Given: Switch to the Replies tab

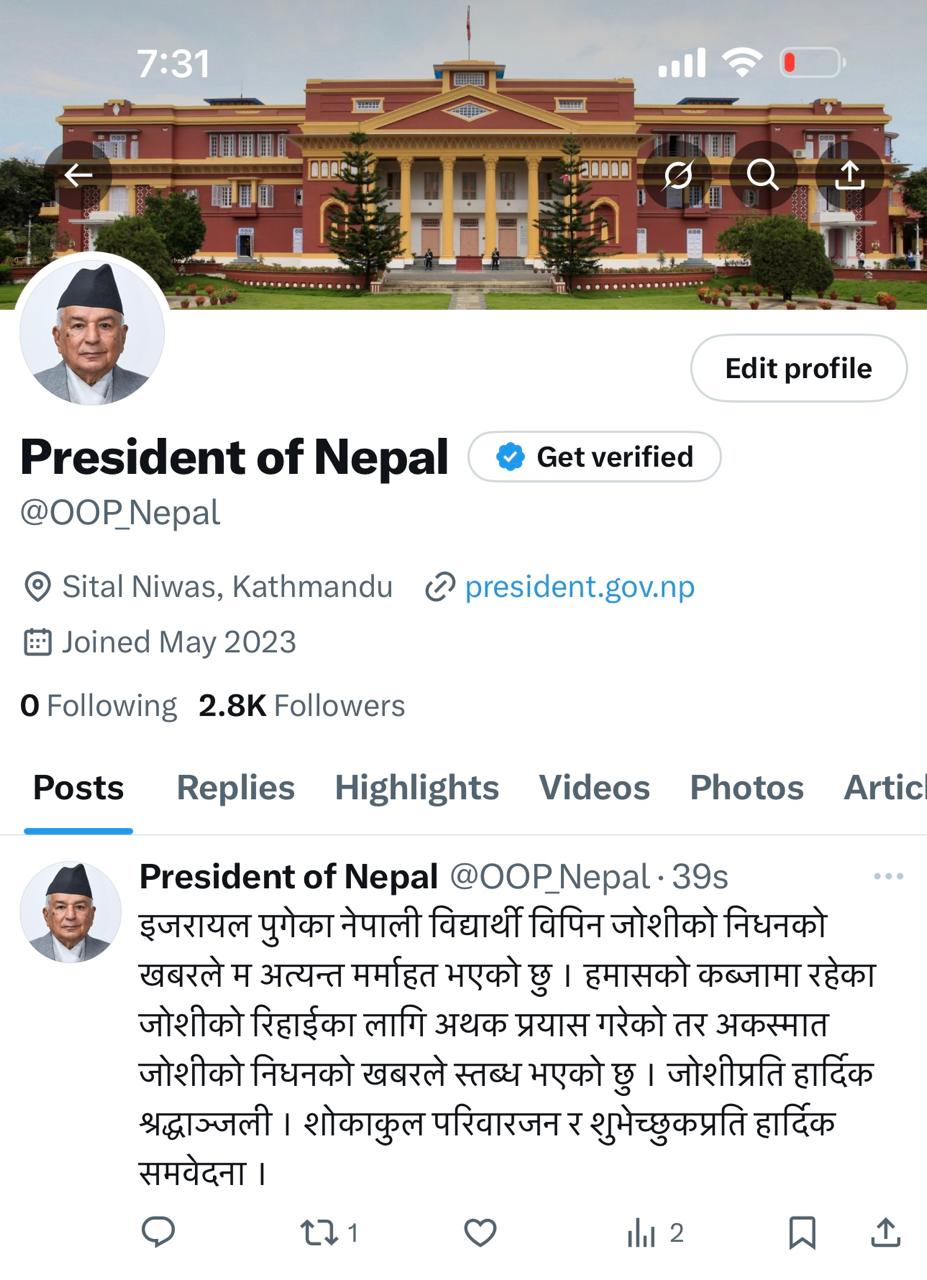Looking at the screenshot, I should (235, 788).
